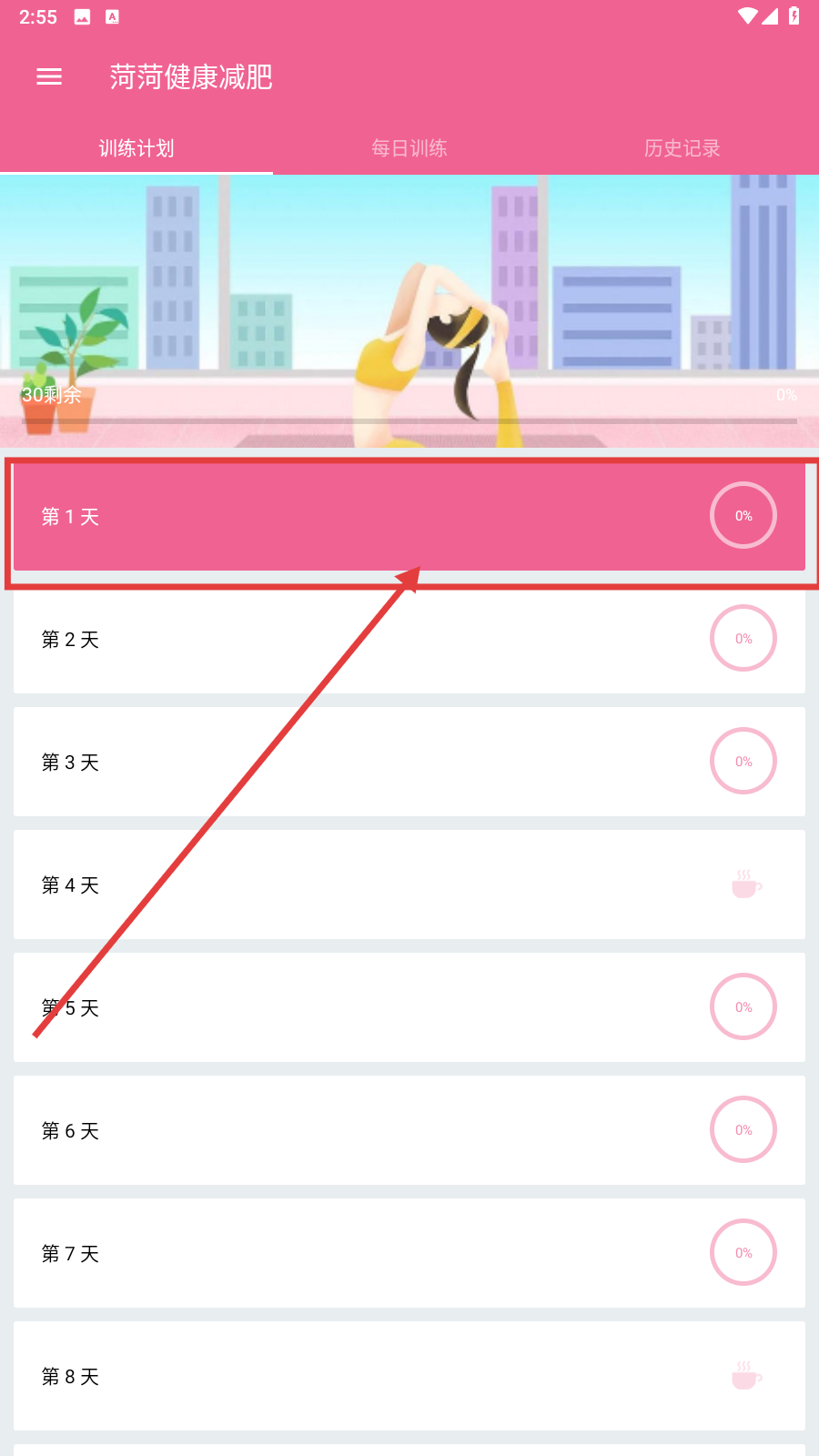Open the 第 3 天 training day
Screen dimensions: 819x1456
409,762
